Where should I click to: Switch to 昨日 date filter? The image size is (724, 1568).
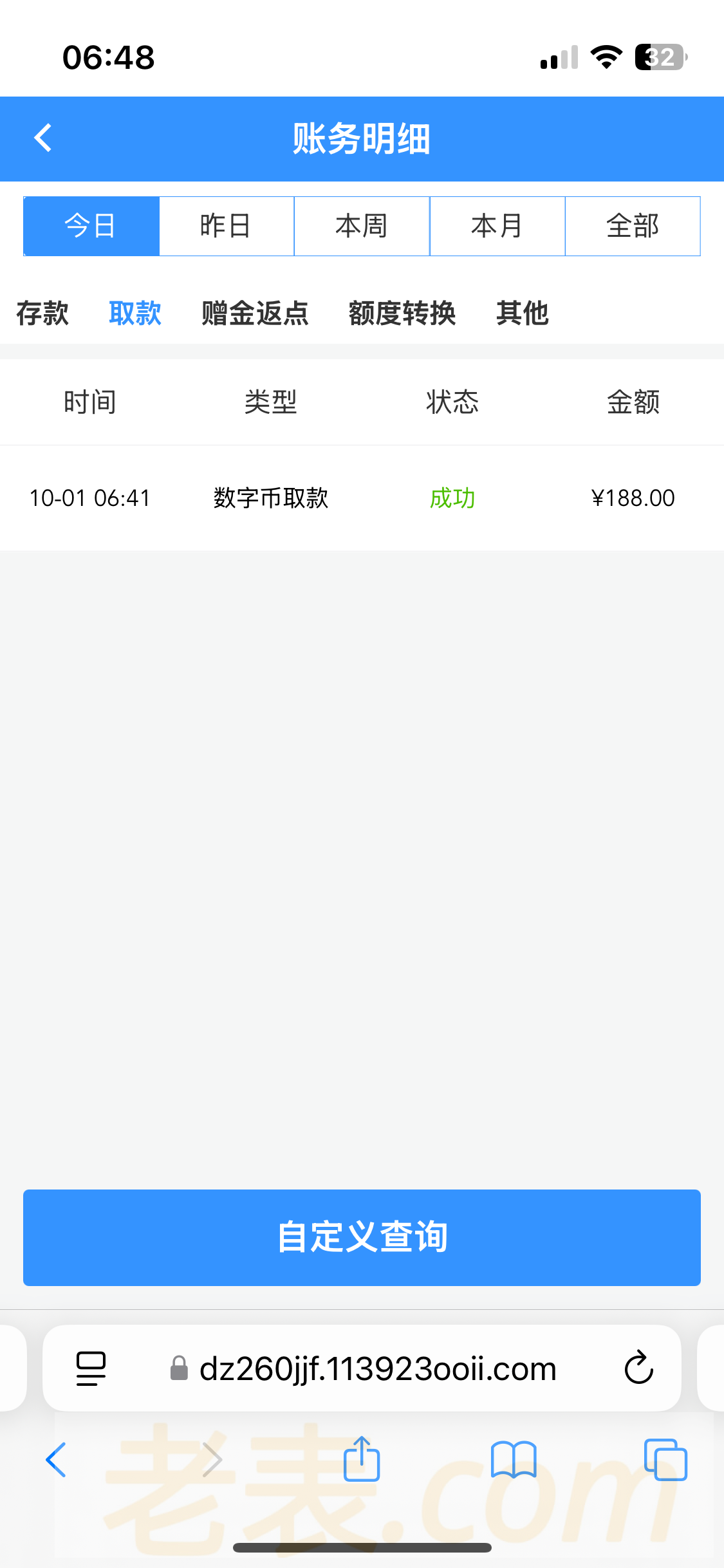[x=226, y=226]
